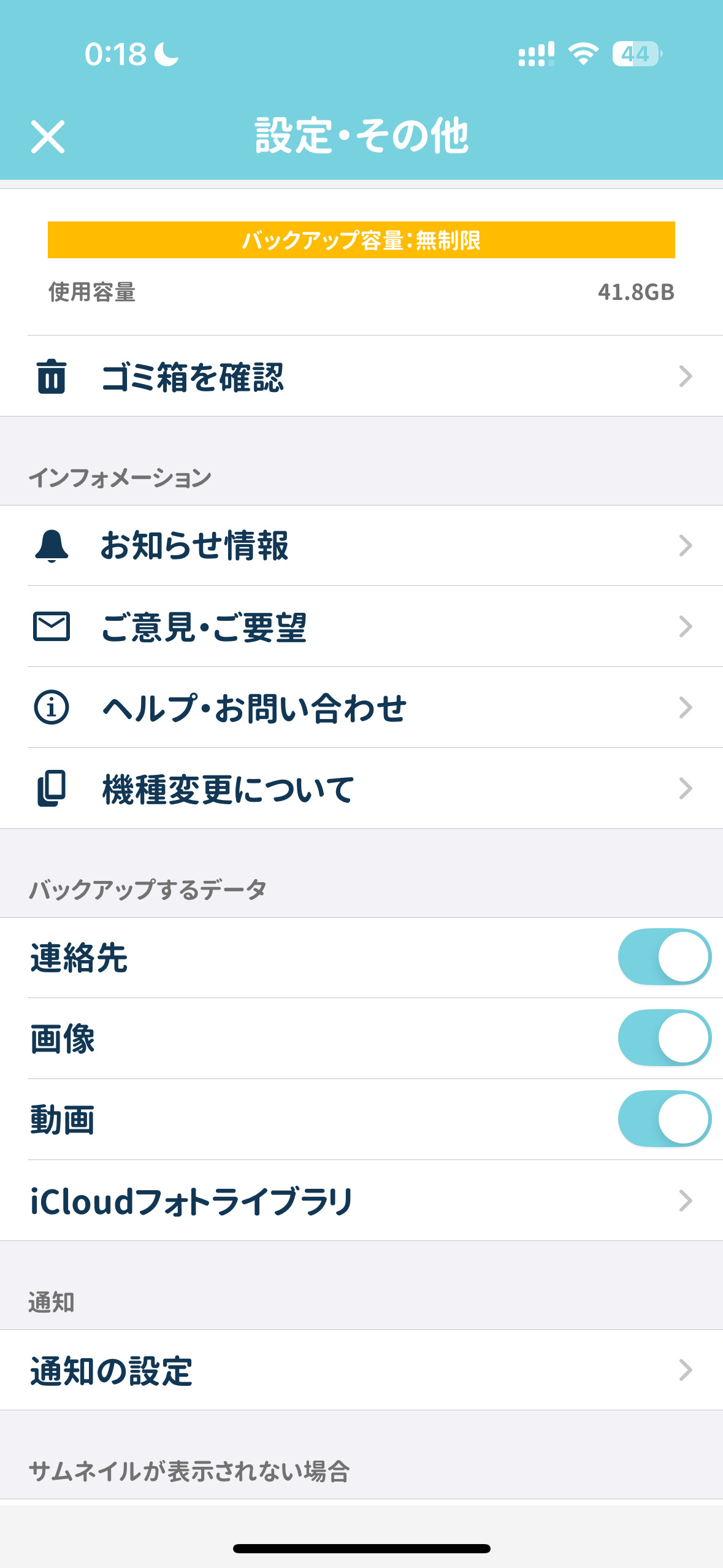Open ゴミ箱を確認 row

coord(361,376)
